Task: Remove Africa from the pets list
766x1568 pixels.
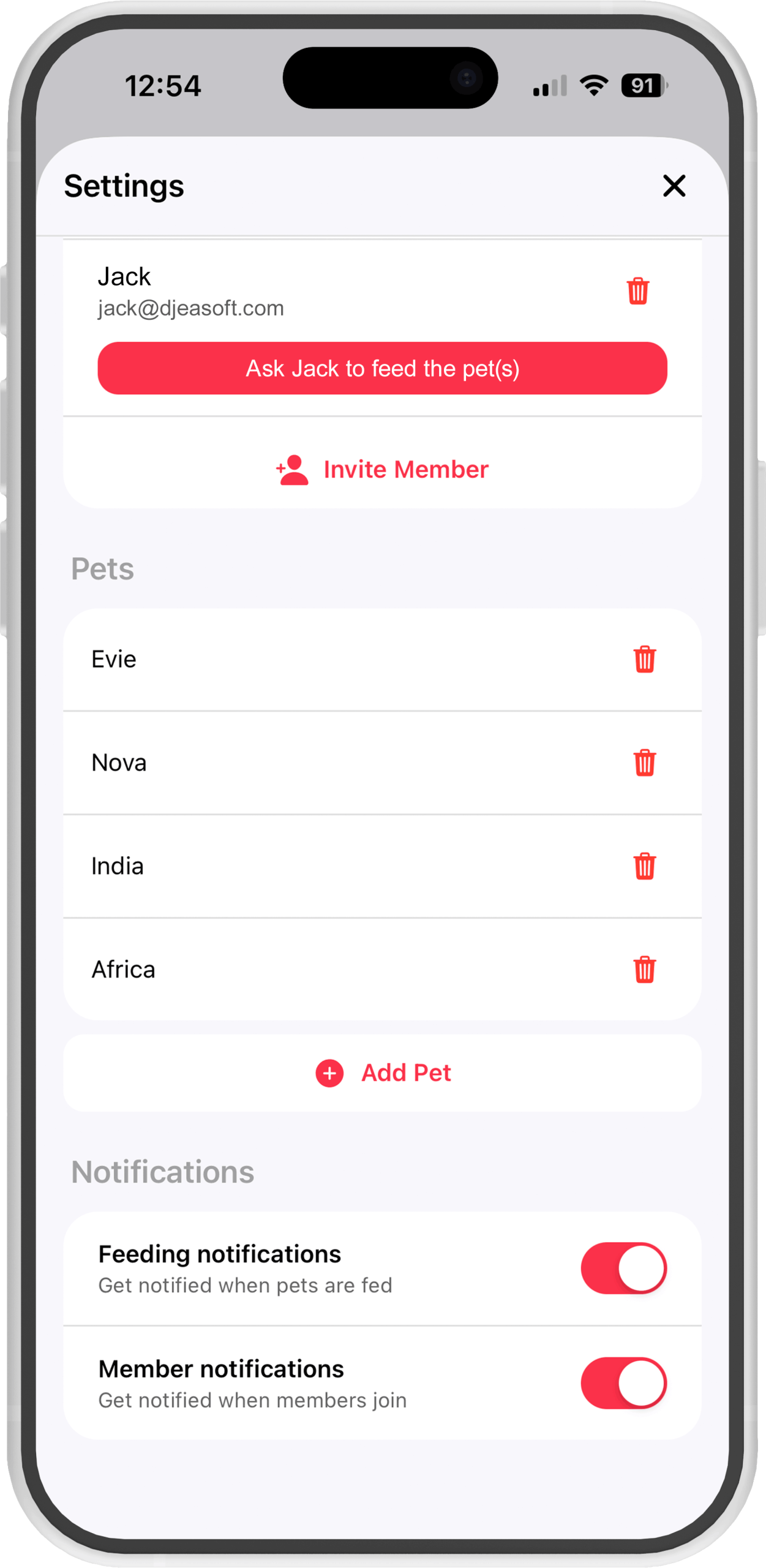Action: coord(644,970)
